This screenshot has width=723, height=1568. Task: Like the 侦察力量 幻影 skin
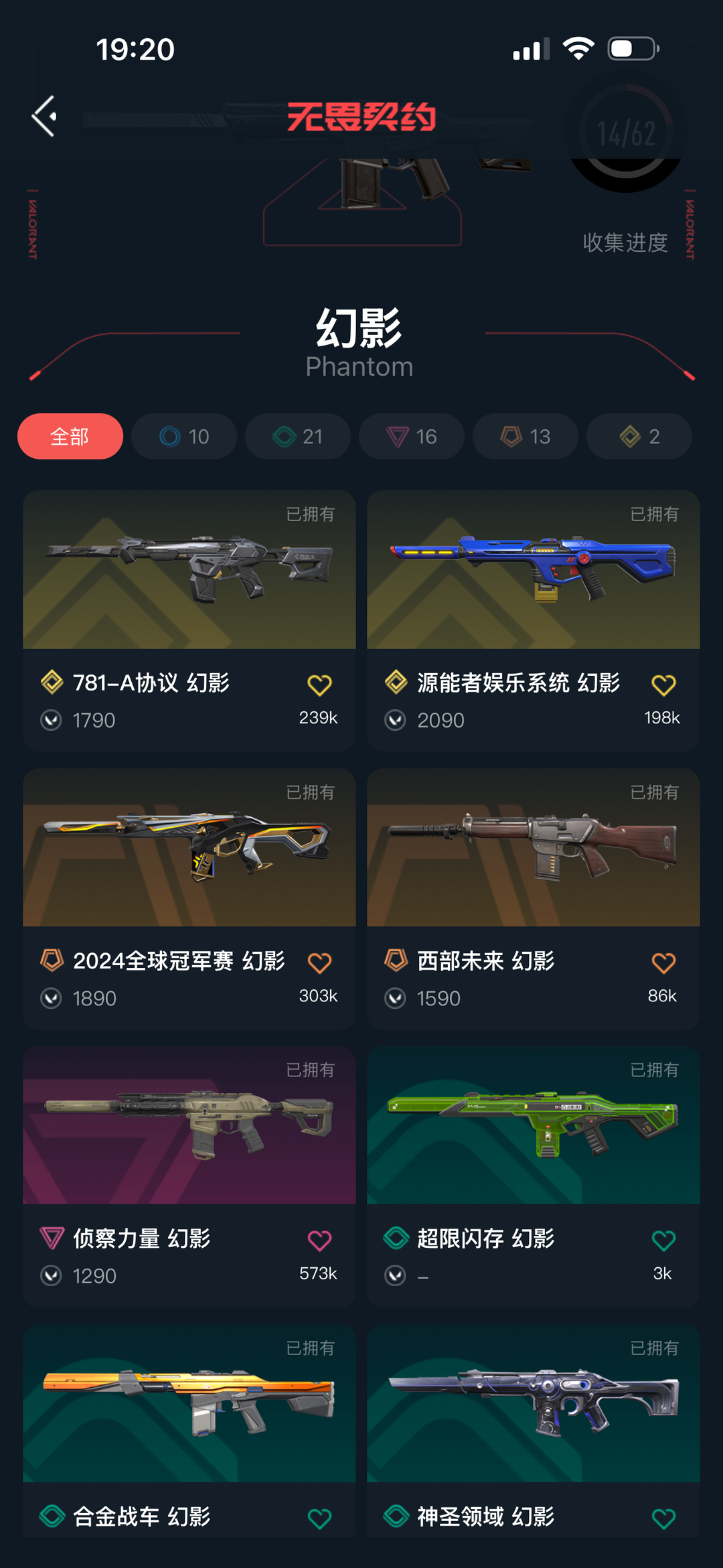(319, 1240)
